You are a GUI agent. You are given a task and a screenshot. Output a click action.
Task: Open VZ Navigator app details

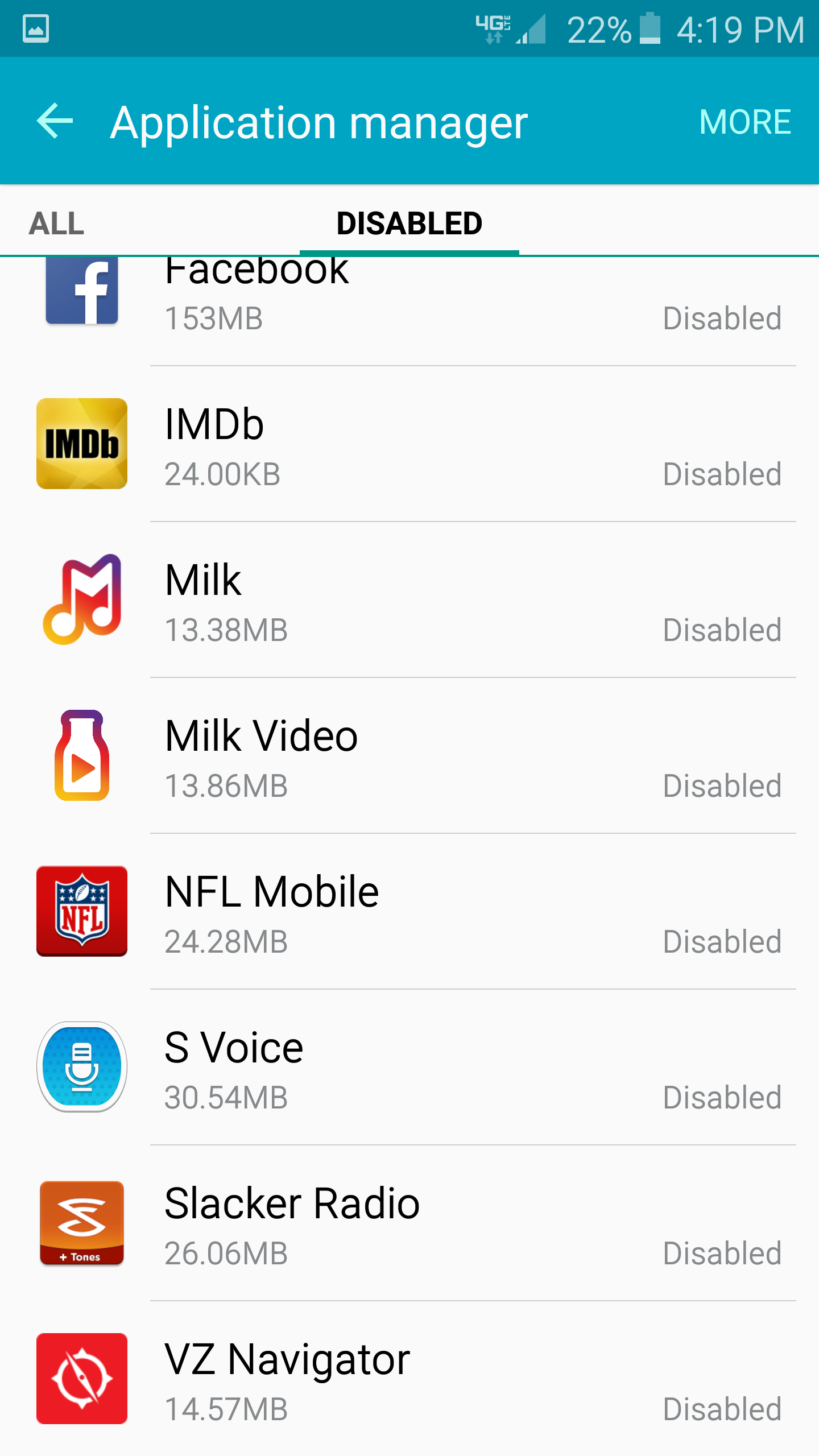click(x=409, y=1380)
